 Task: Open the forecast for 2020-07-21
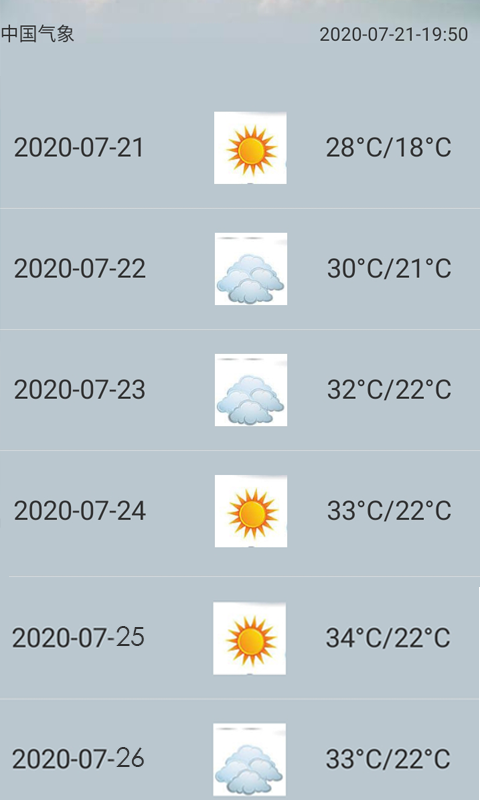pyautogui.click(x=240, y=148)
